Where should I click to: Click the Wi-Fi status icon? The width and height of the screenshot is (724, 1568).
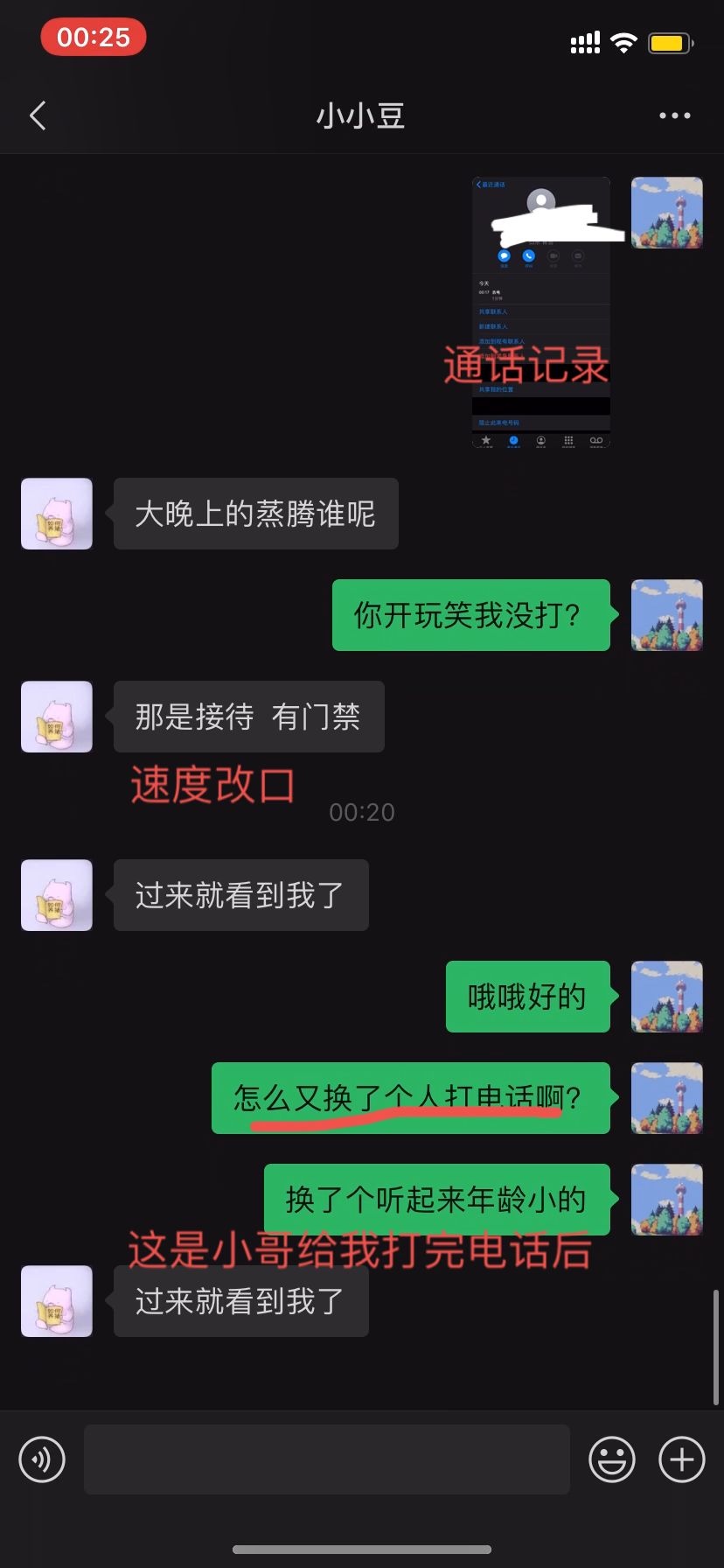click(623, 41)
